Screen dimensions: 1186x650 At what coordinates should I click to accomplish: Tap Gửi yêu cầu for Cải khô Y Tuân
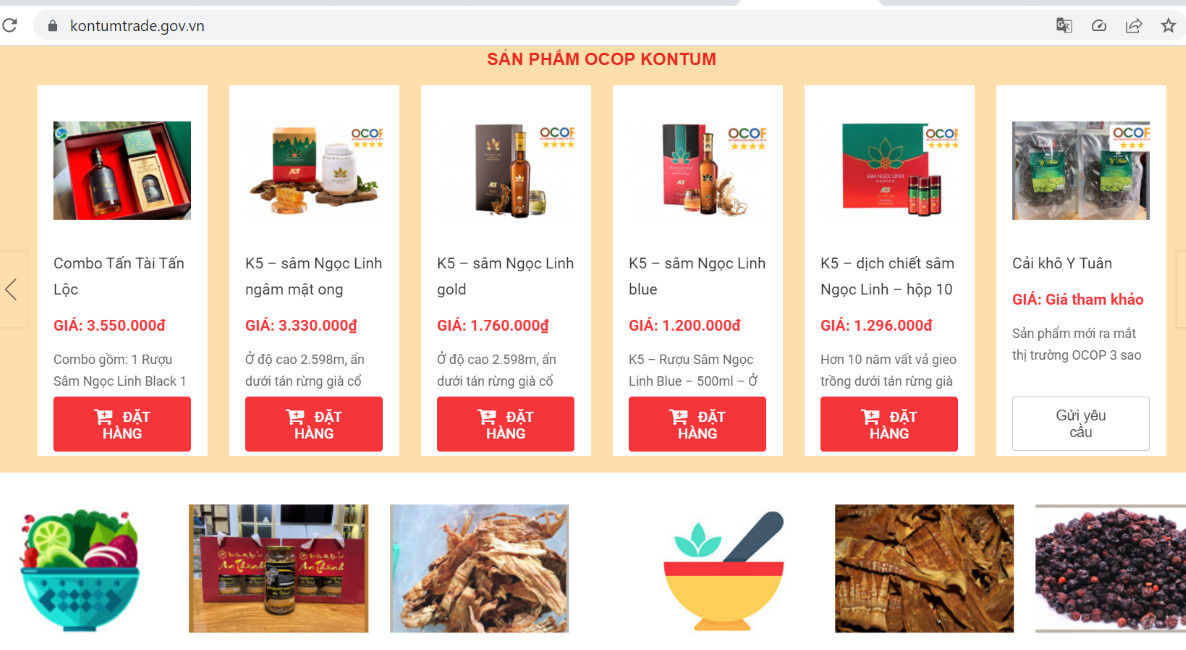1080,424
